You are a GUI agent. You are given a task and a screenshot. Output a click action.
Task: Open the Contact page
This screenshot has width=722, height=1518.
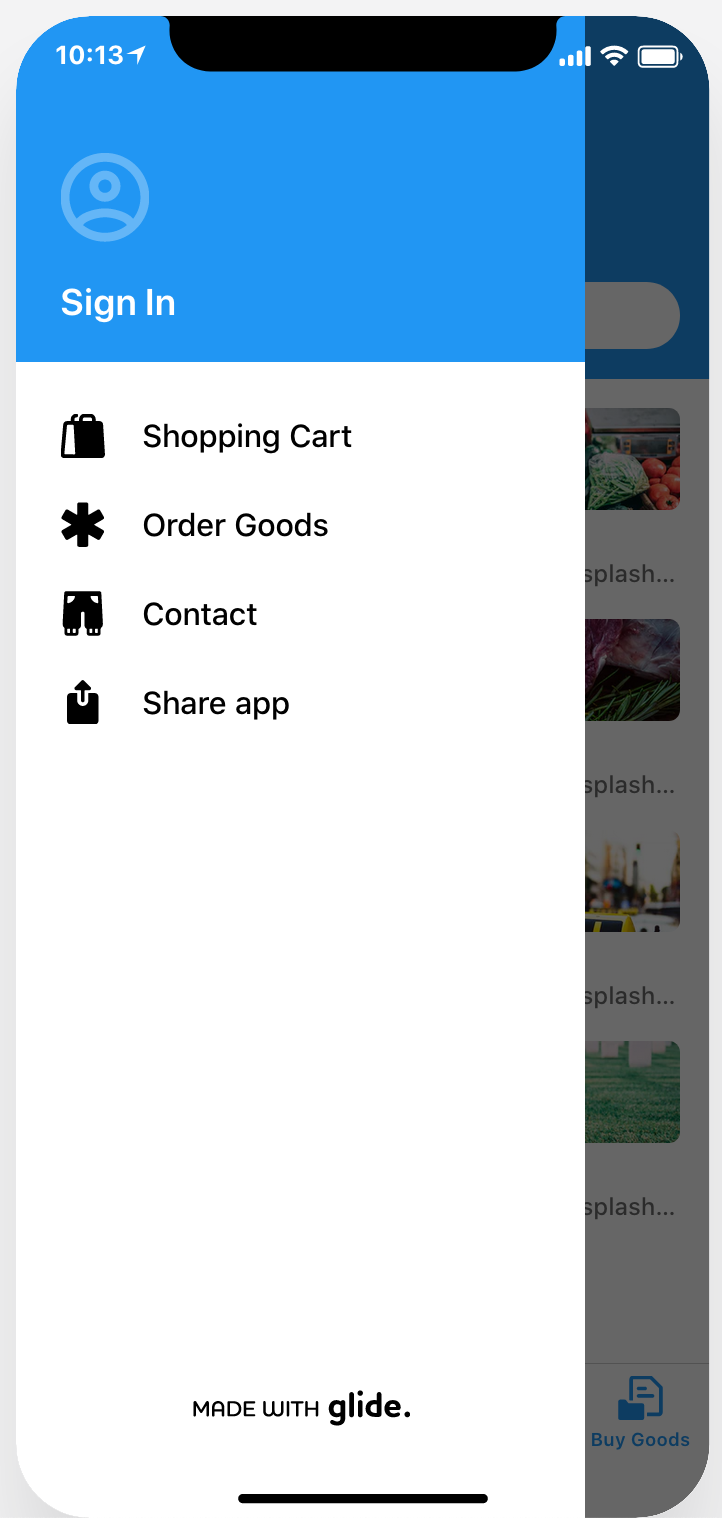point(300,615)
